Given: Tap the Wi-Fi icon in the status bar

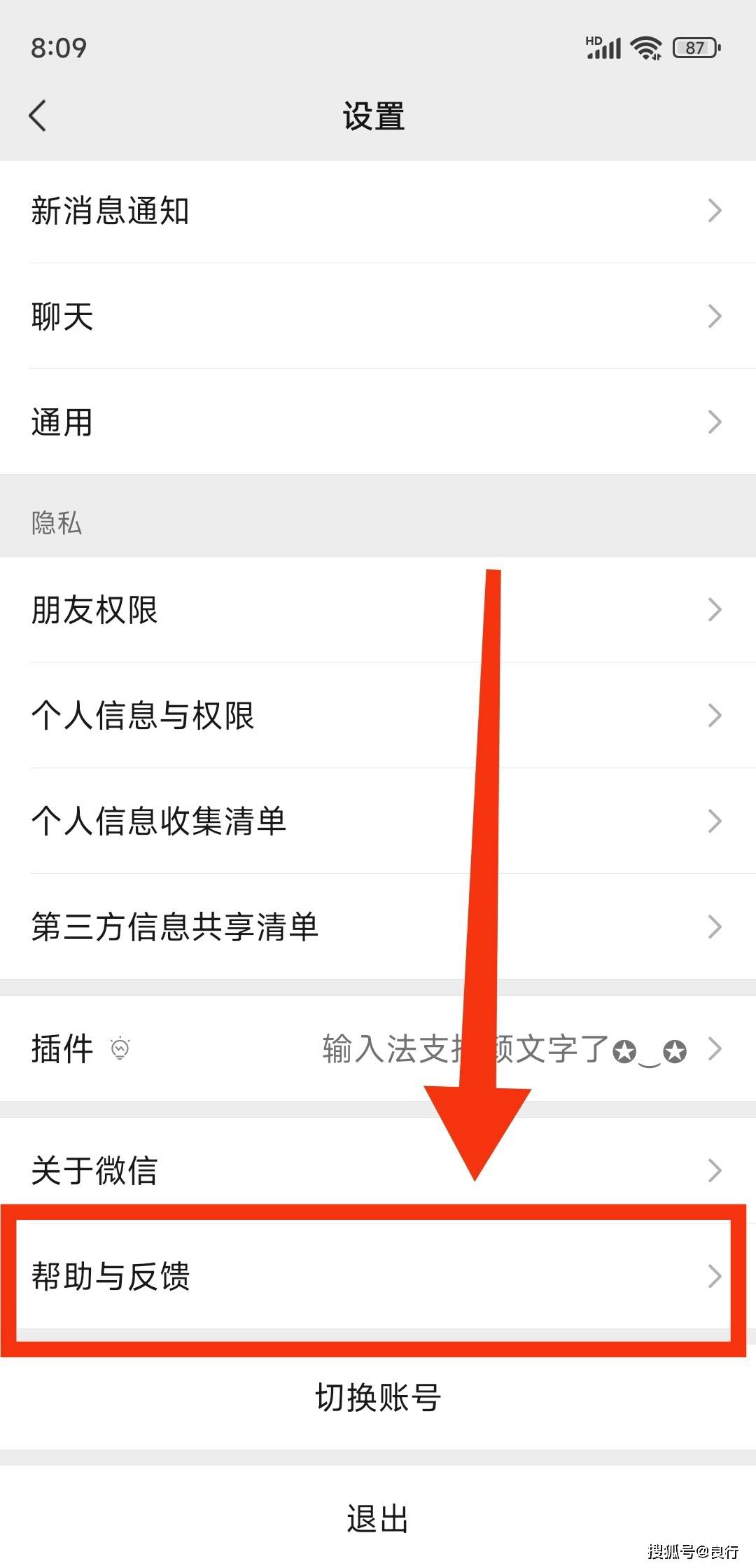Looking at the screenshot, I should point(645,46).
